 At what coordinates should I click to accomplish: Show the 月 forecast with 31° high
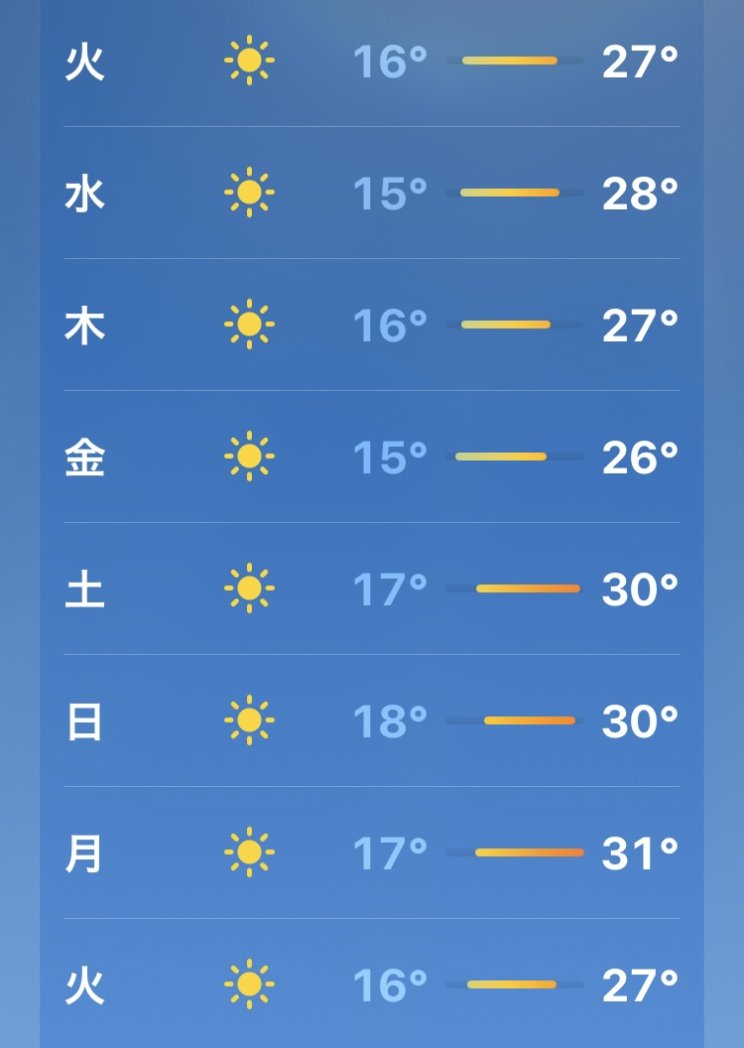[372, 853]
